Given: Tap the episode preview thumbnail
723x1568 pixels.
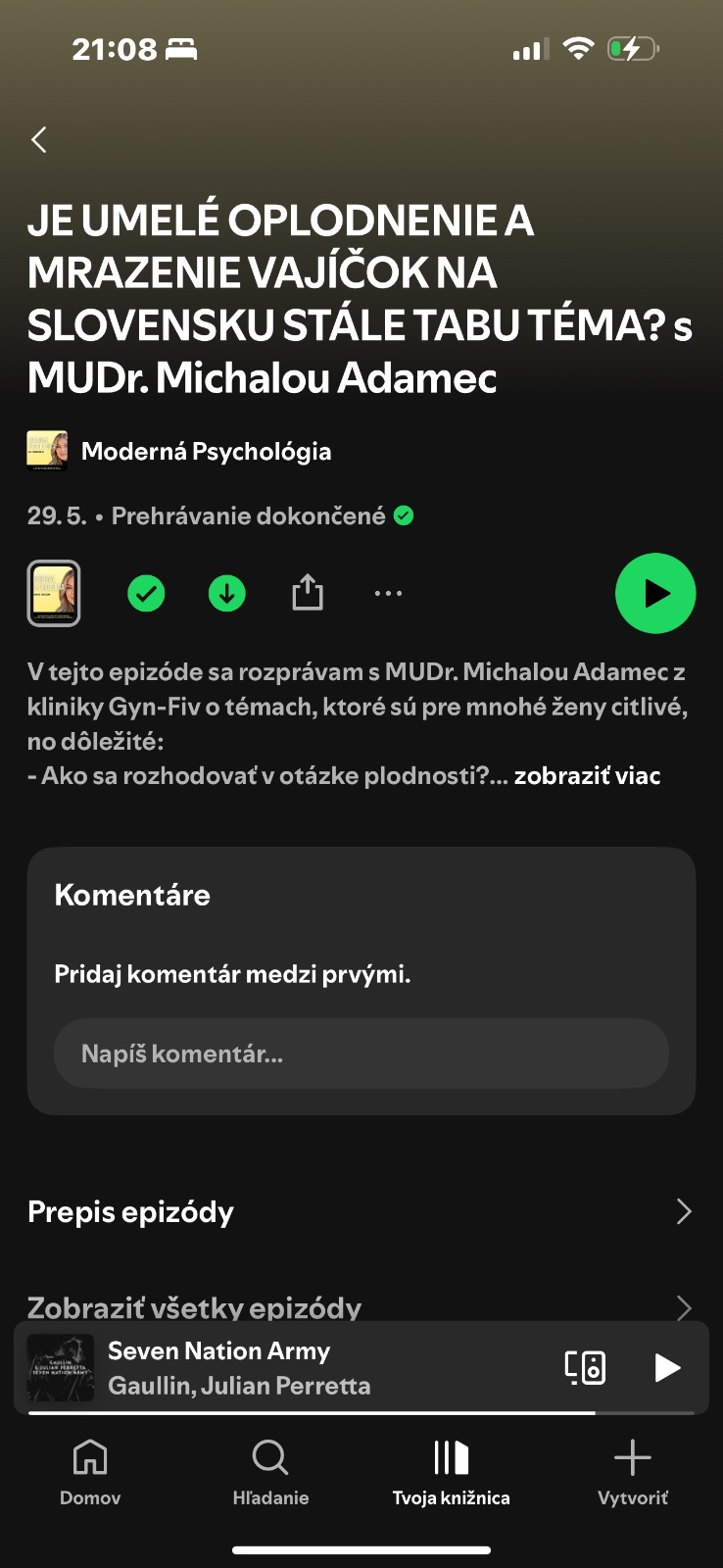Looking at the screenshot, I should (54, 593).
